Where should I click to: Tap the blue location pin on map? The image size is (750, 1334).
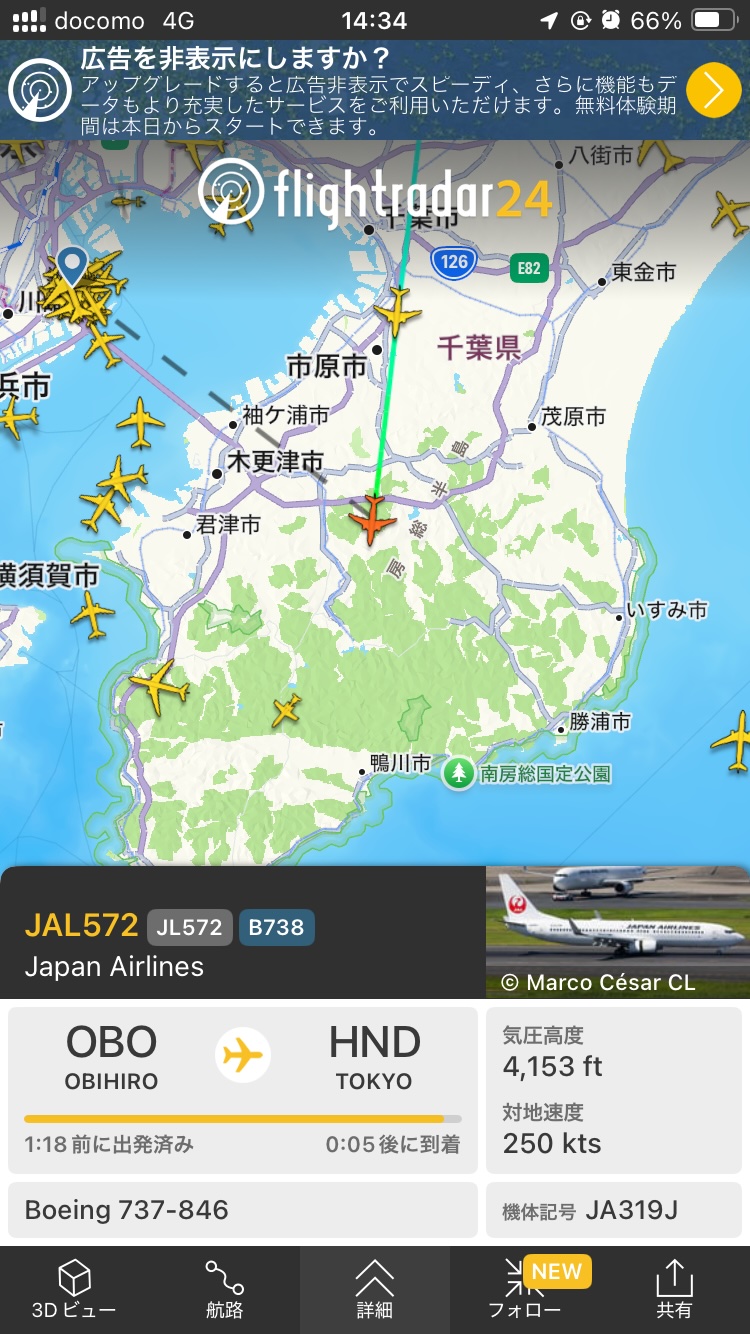point(72,266)
